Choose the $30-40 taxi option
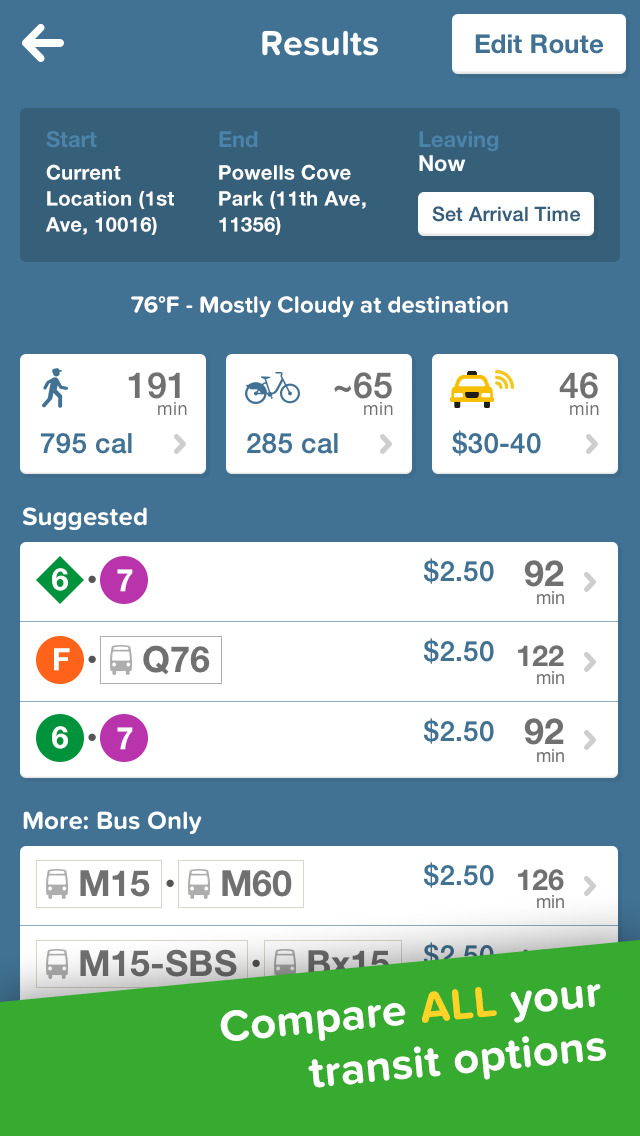This screenshot has height=1136, width=640. pos(525,414)
